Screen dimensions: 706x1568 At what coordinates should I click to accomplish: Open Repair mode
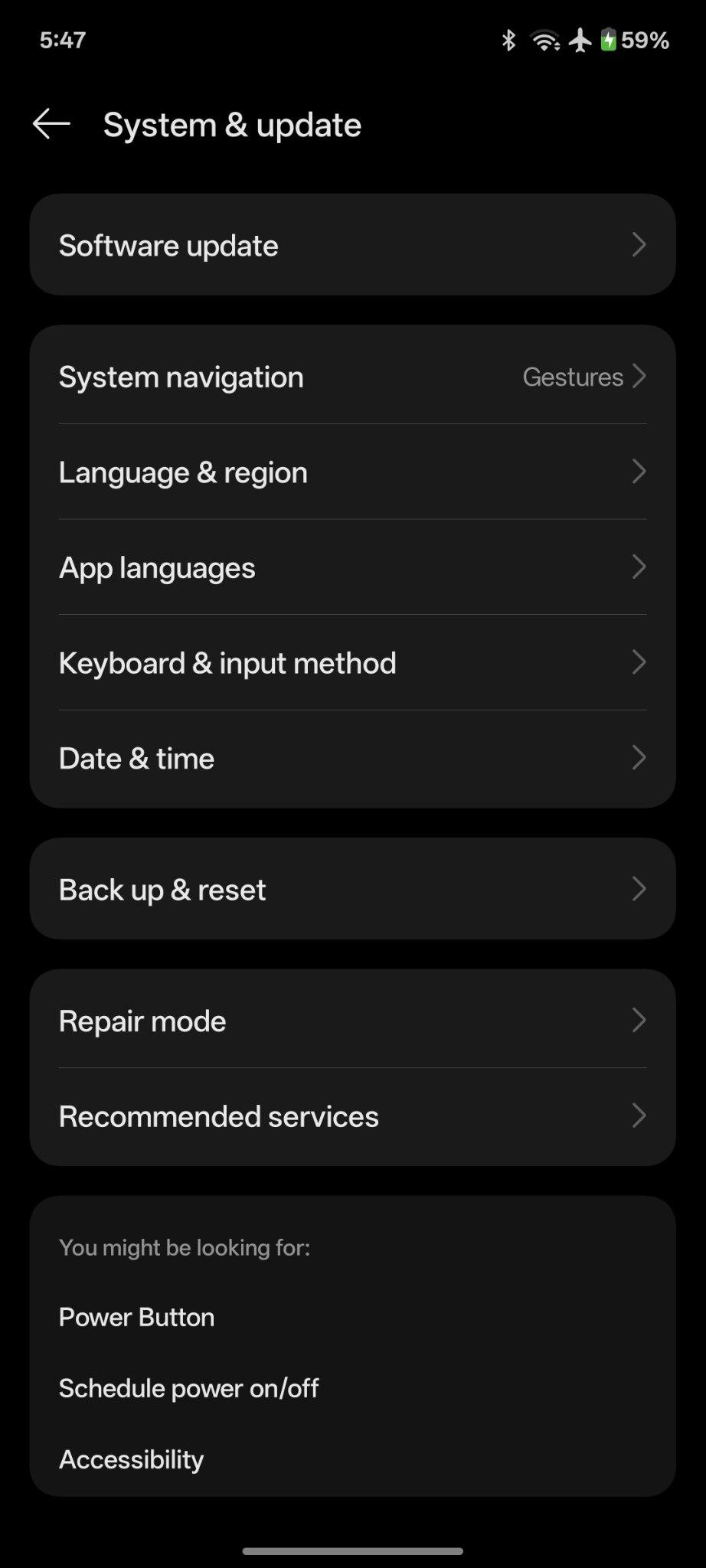pyautogui.click(x=352, y=1020)
